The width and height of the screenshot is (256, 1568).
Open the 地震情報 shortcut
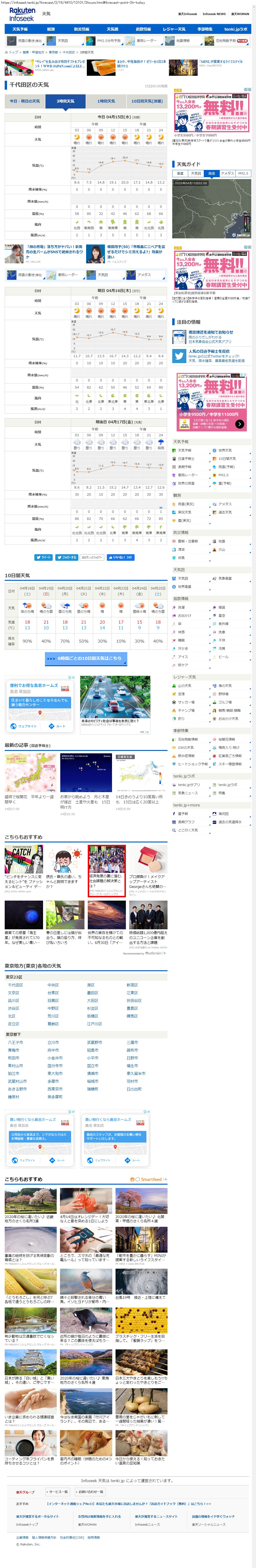[x=182, y=41]
